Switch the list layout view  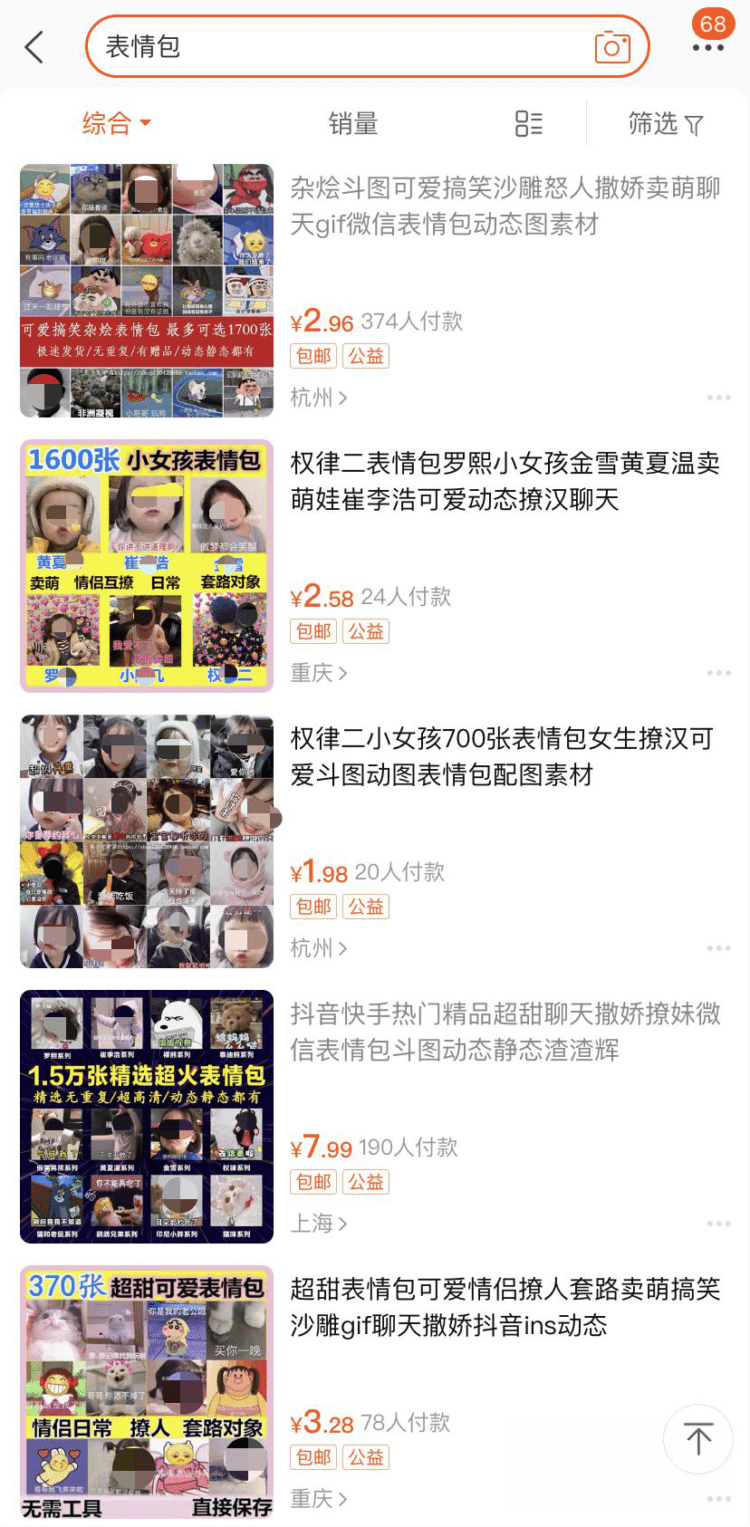[529, 124]
